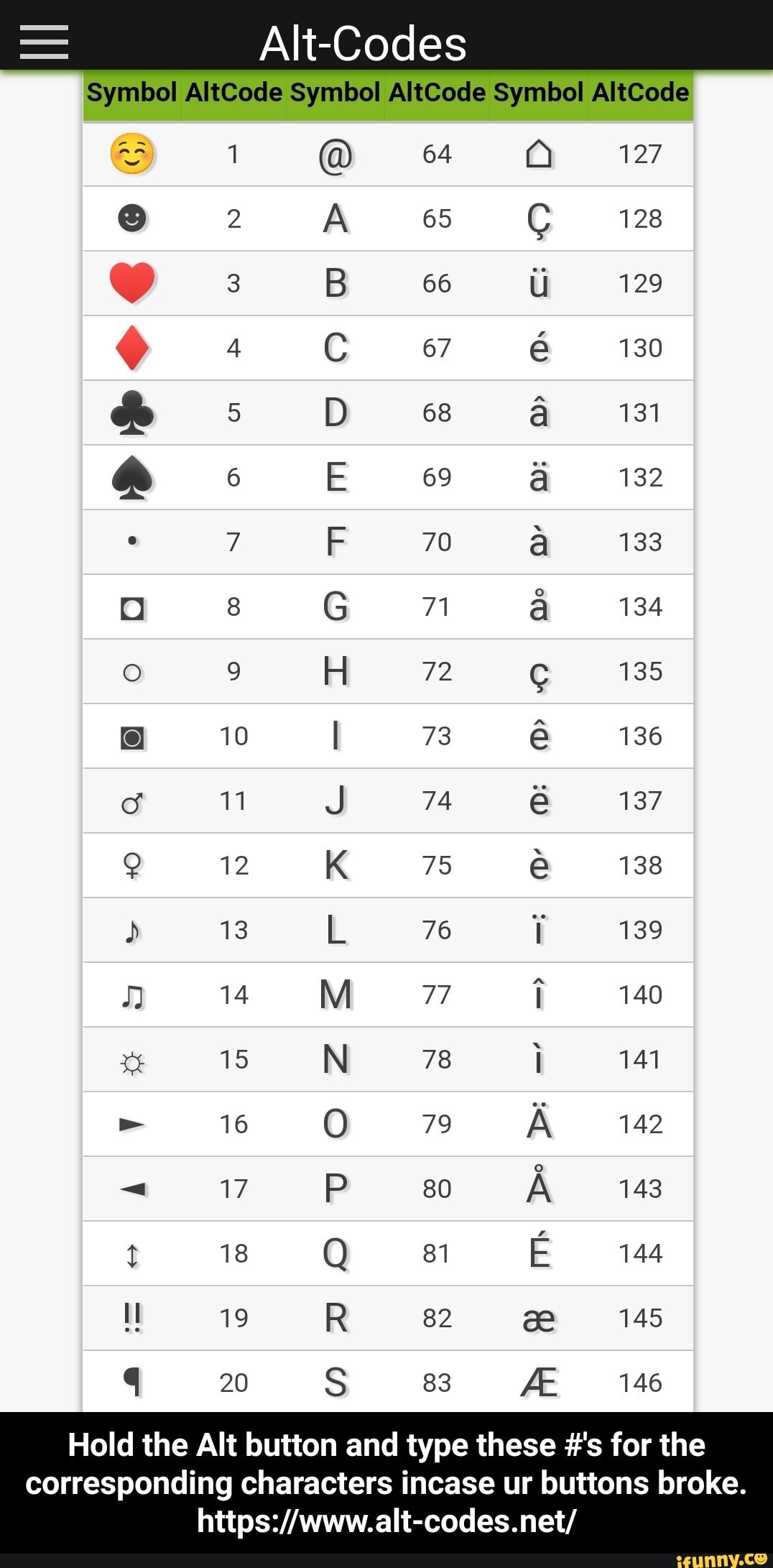The height and width of the screenshot is (1568, 773).
Task: Click the right-pointing arrow symbol
Action: [133, 1123]
